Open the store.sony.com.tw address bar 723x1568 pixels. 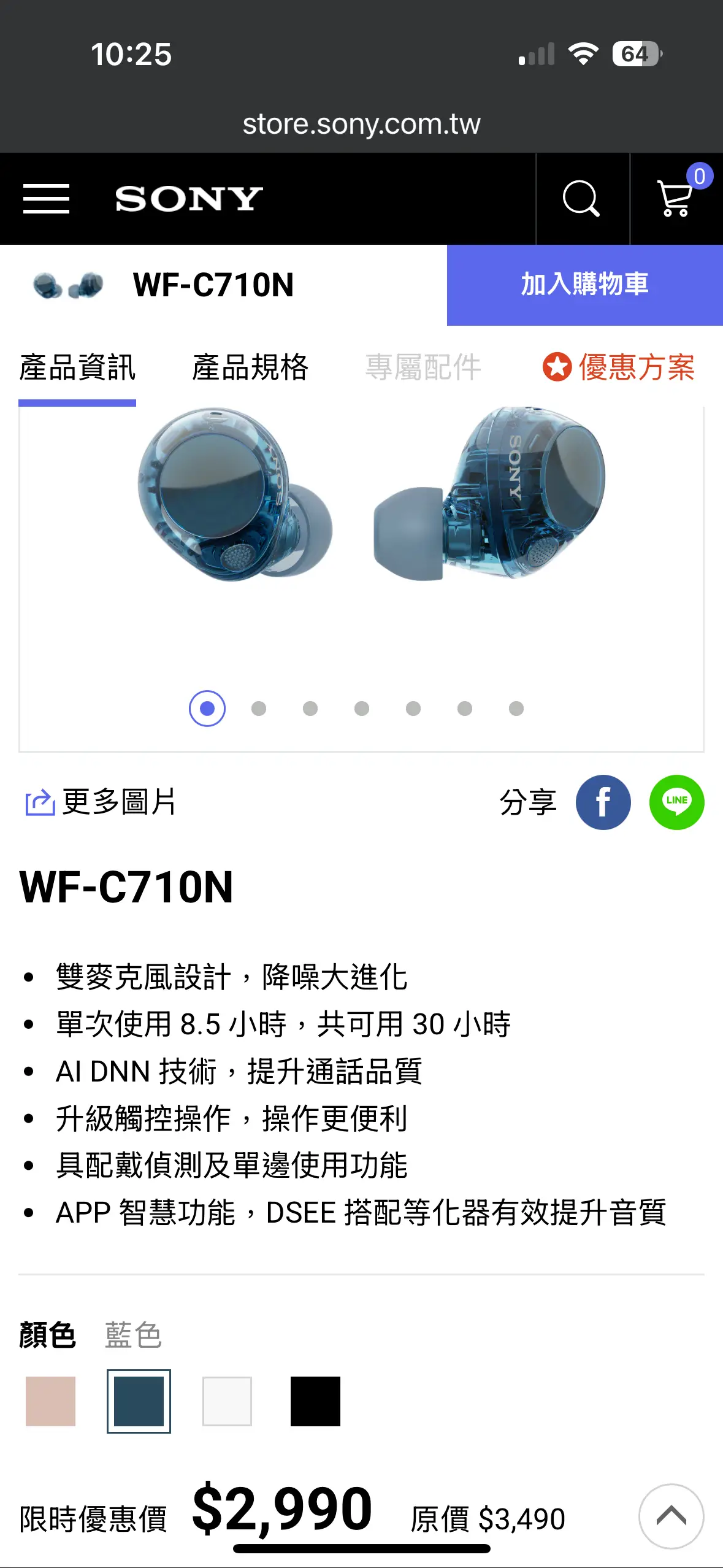tap(361, 125)
